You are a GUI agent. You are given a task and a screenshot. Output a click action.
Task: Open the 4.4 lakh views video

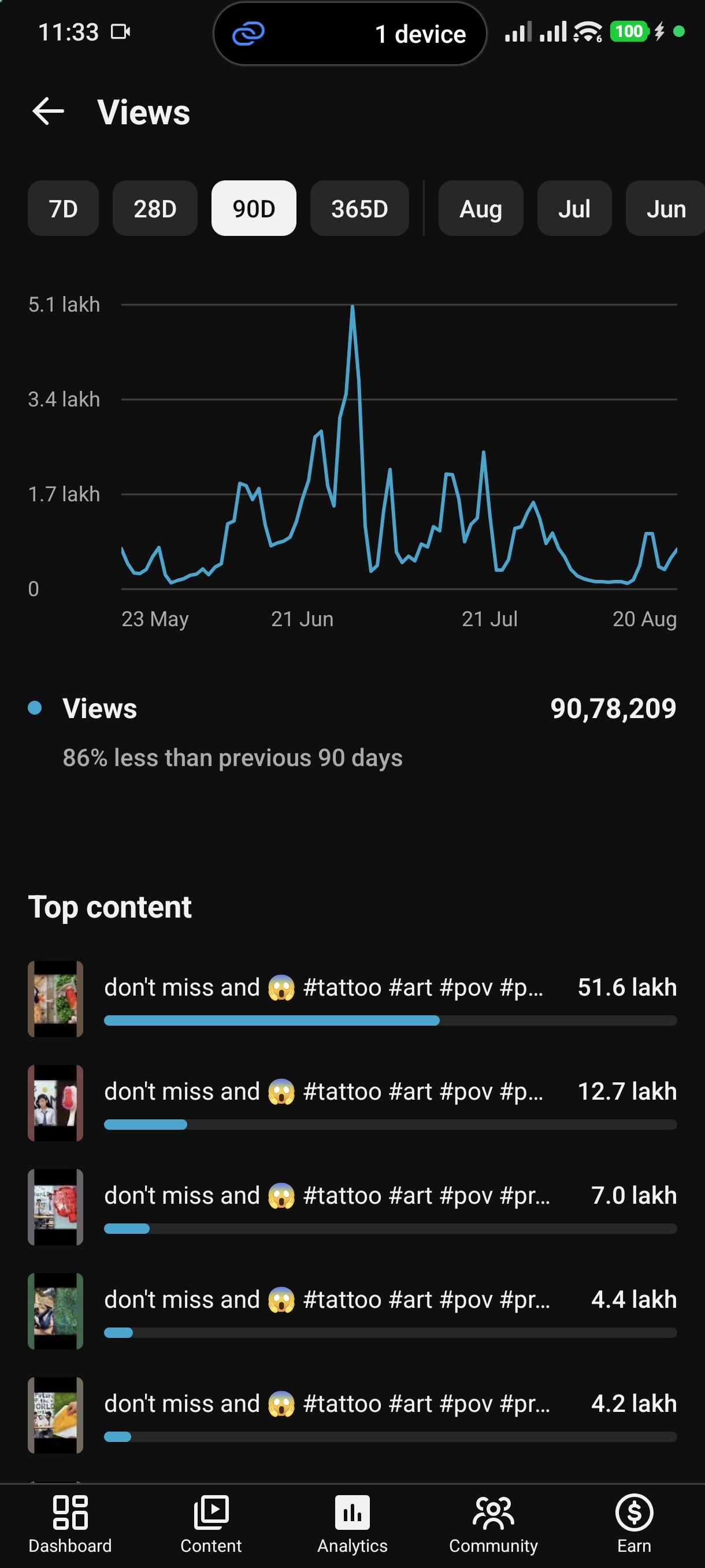tap(352, 1311)
